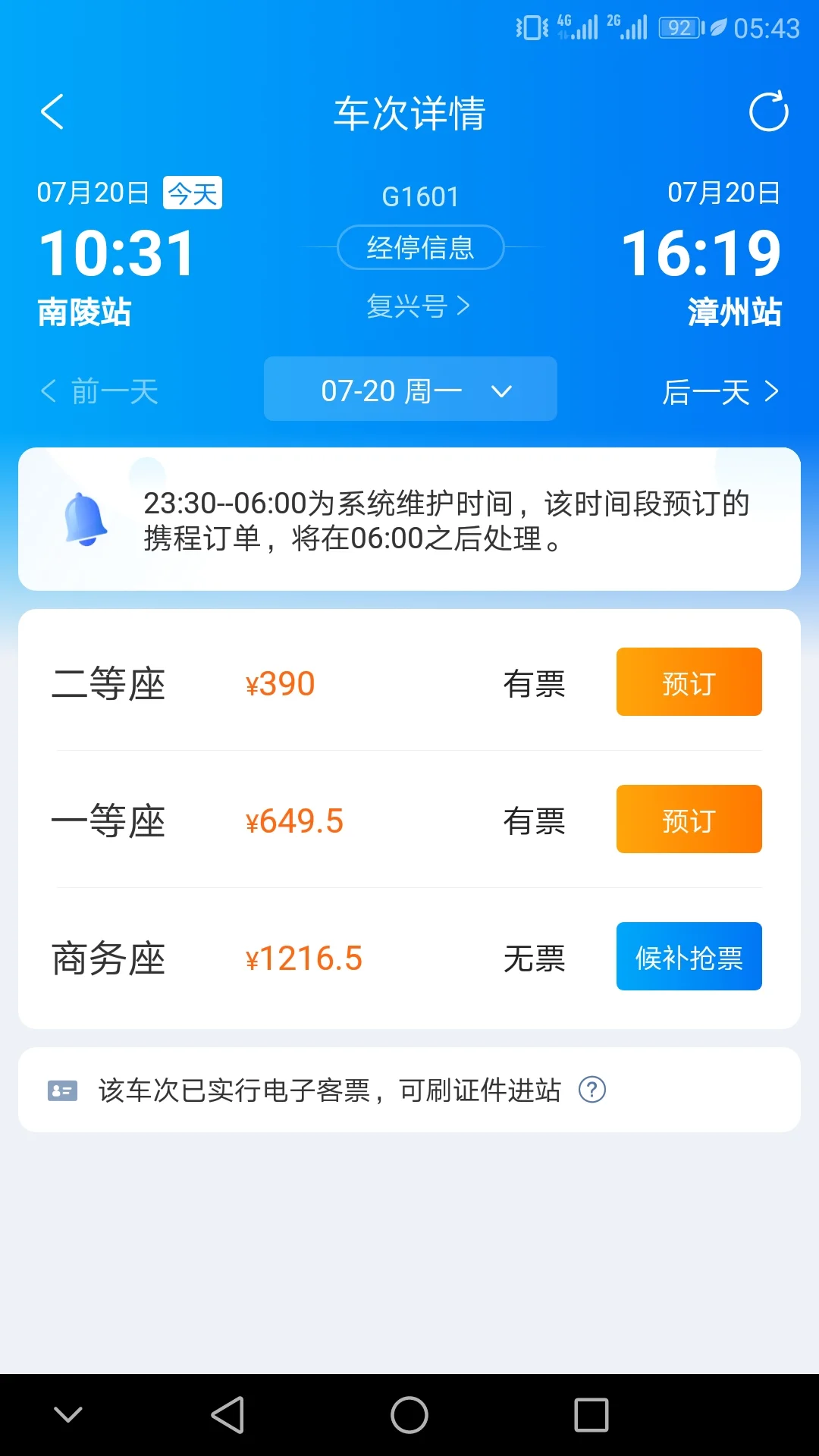The image size is (819, 1456).
Task: Tap the 南陵站 departure station
Action: (x=84, y=312)
